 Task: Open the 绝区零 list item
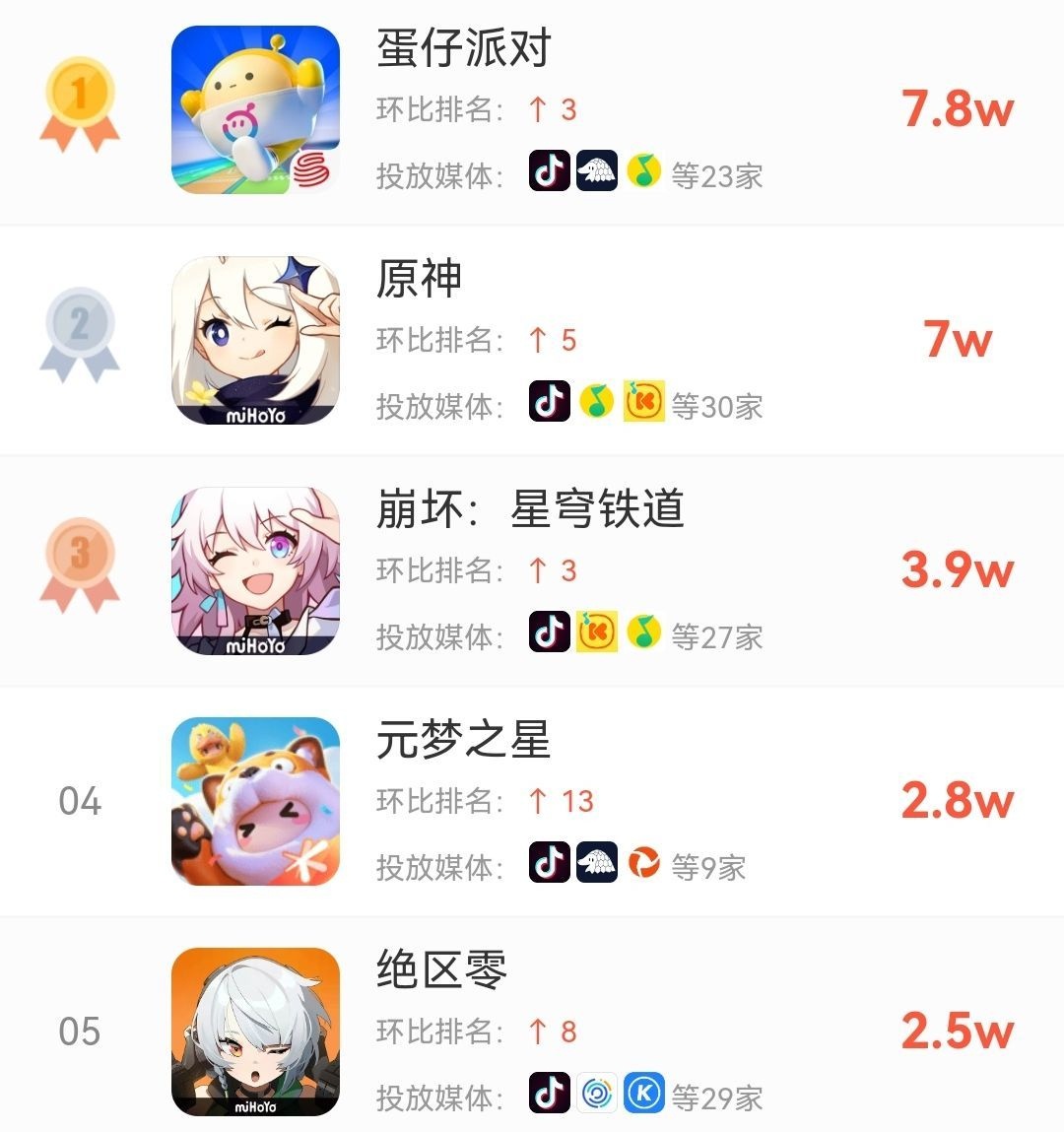pyautogui.click(x=441, y=971)
